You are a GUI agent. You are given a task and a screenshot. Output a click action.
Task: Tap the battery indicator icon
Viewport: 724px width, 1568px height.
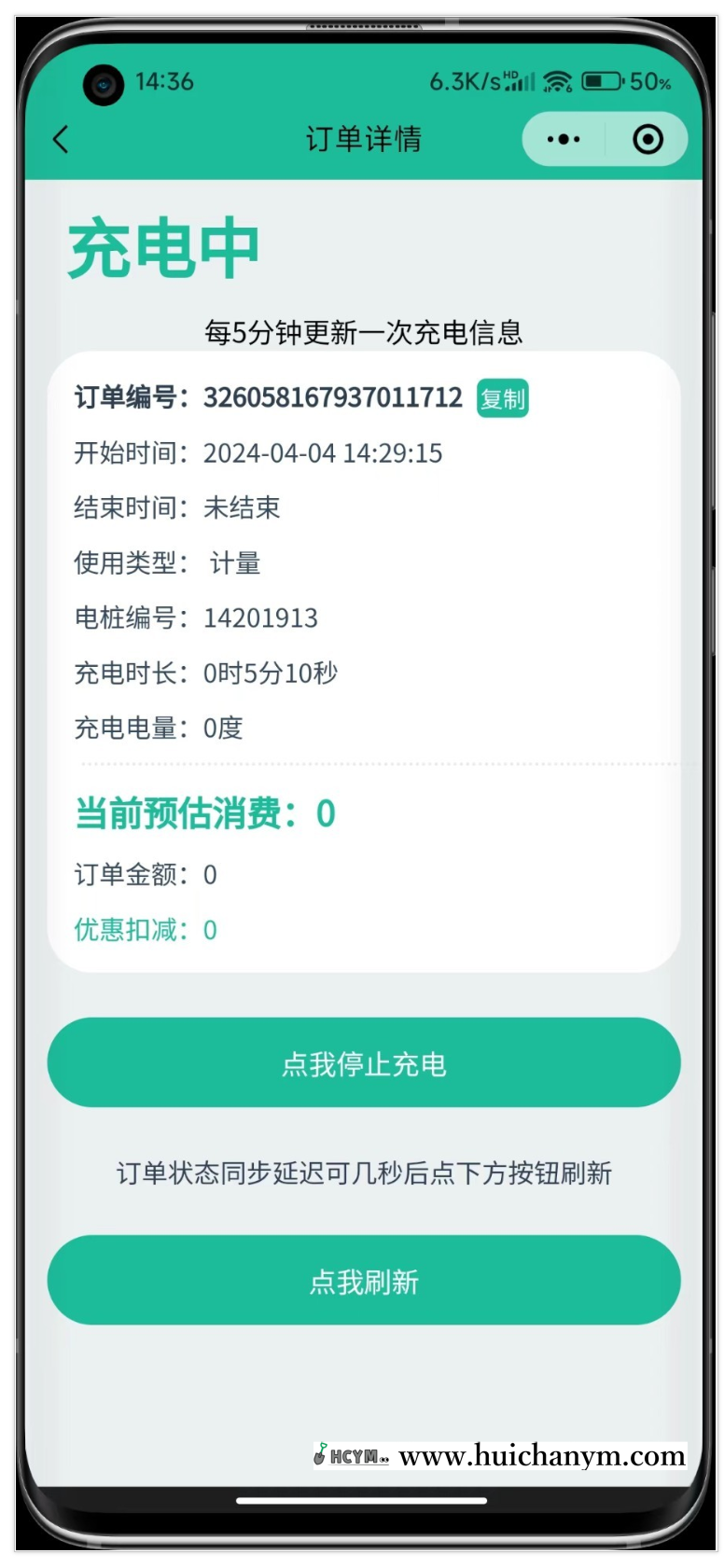pos(603,82)
